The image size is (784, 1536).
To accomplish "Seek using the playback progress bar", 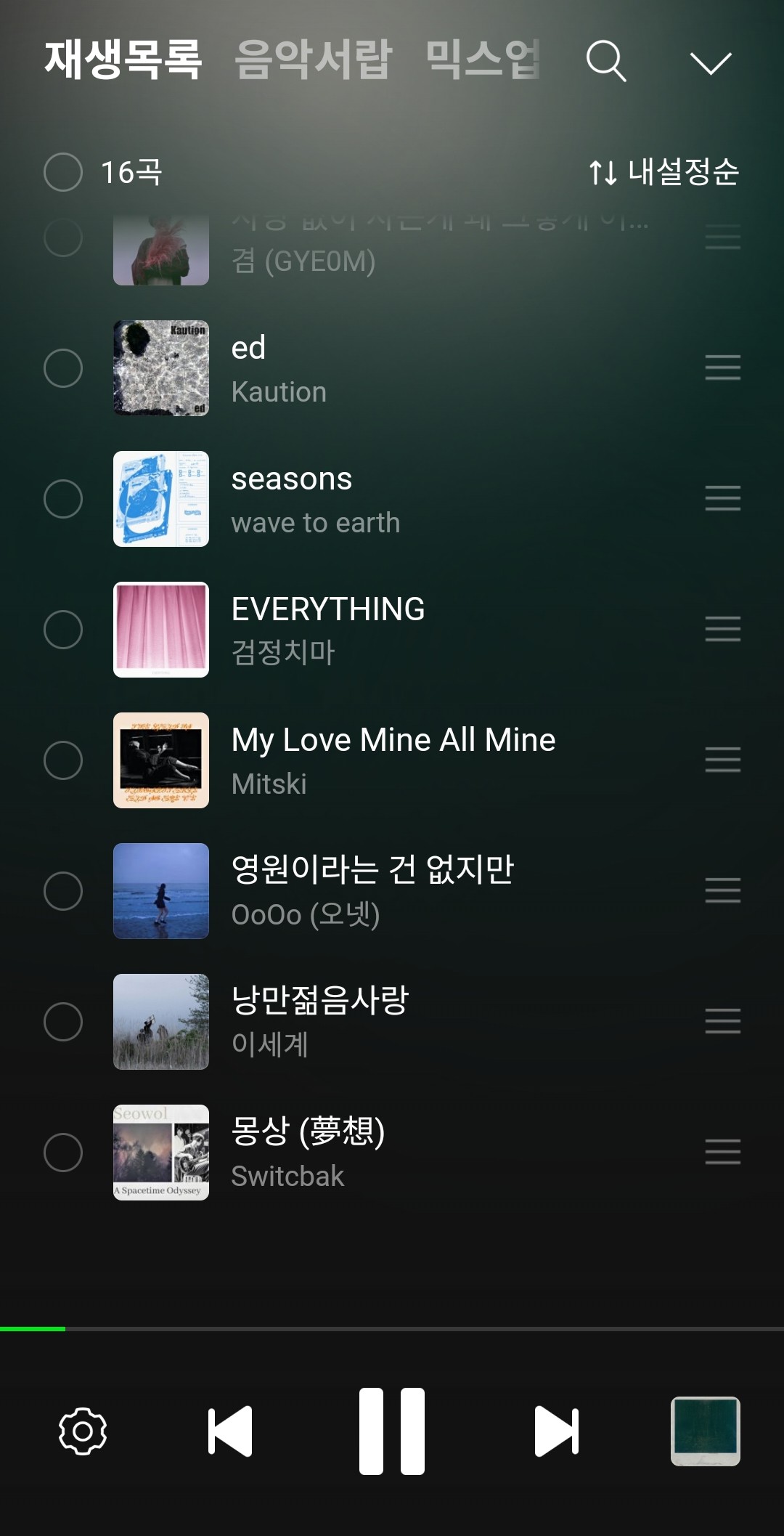I will tap(392, 1329).
